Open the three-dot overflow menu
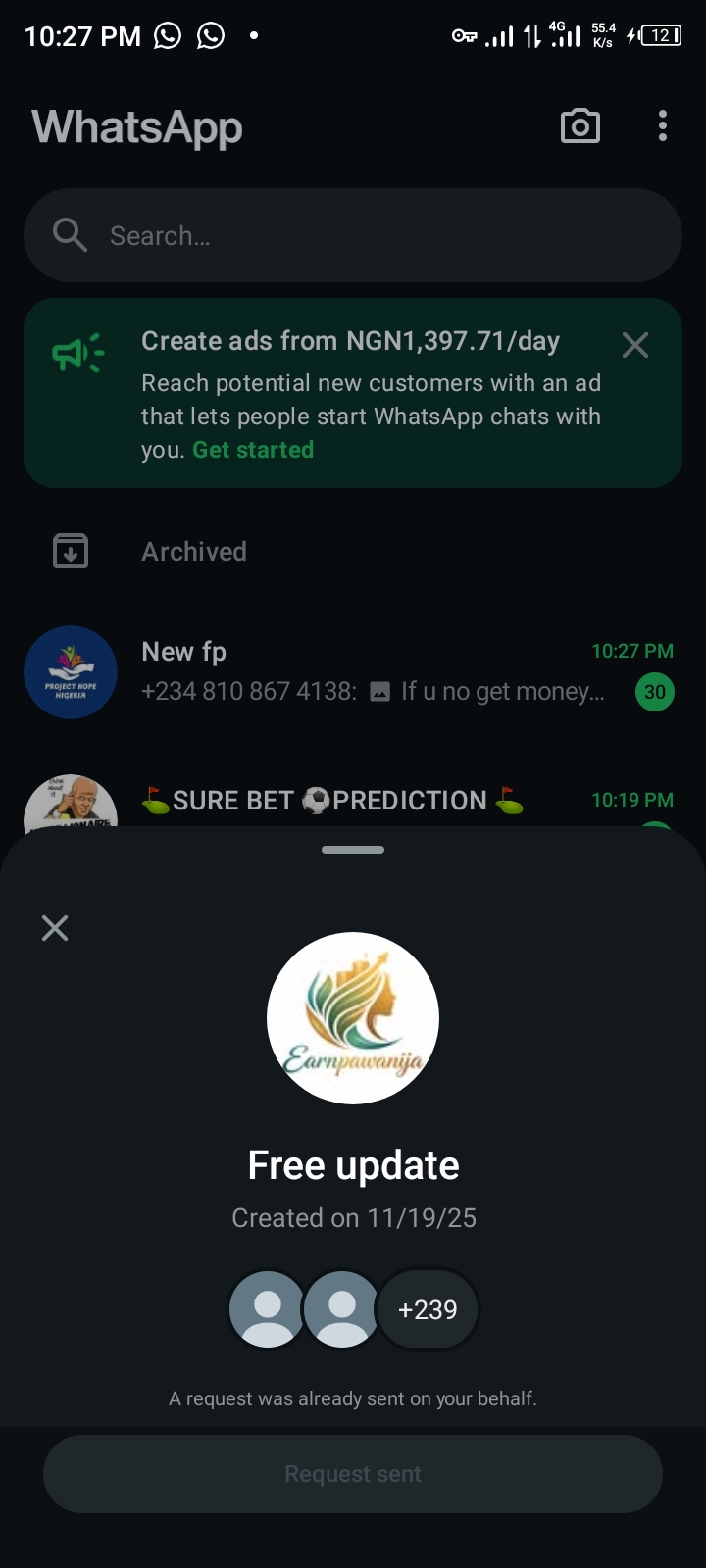This screenshot has height=1568, width=706. pyautogui.click(x=663, y=126)
